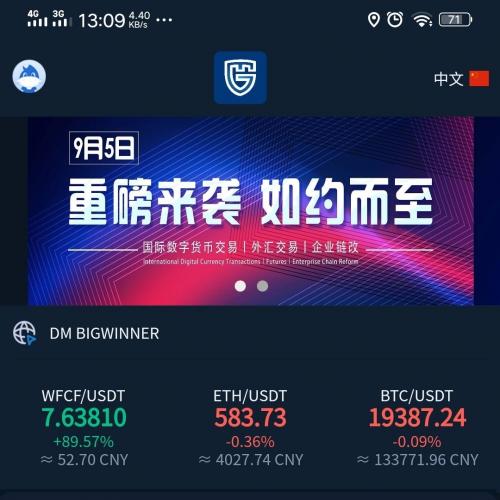500x500 pixels.
Task: Change the language from 中文
Action: (461, 79)
